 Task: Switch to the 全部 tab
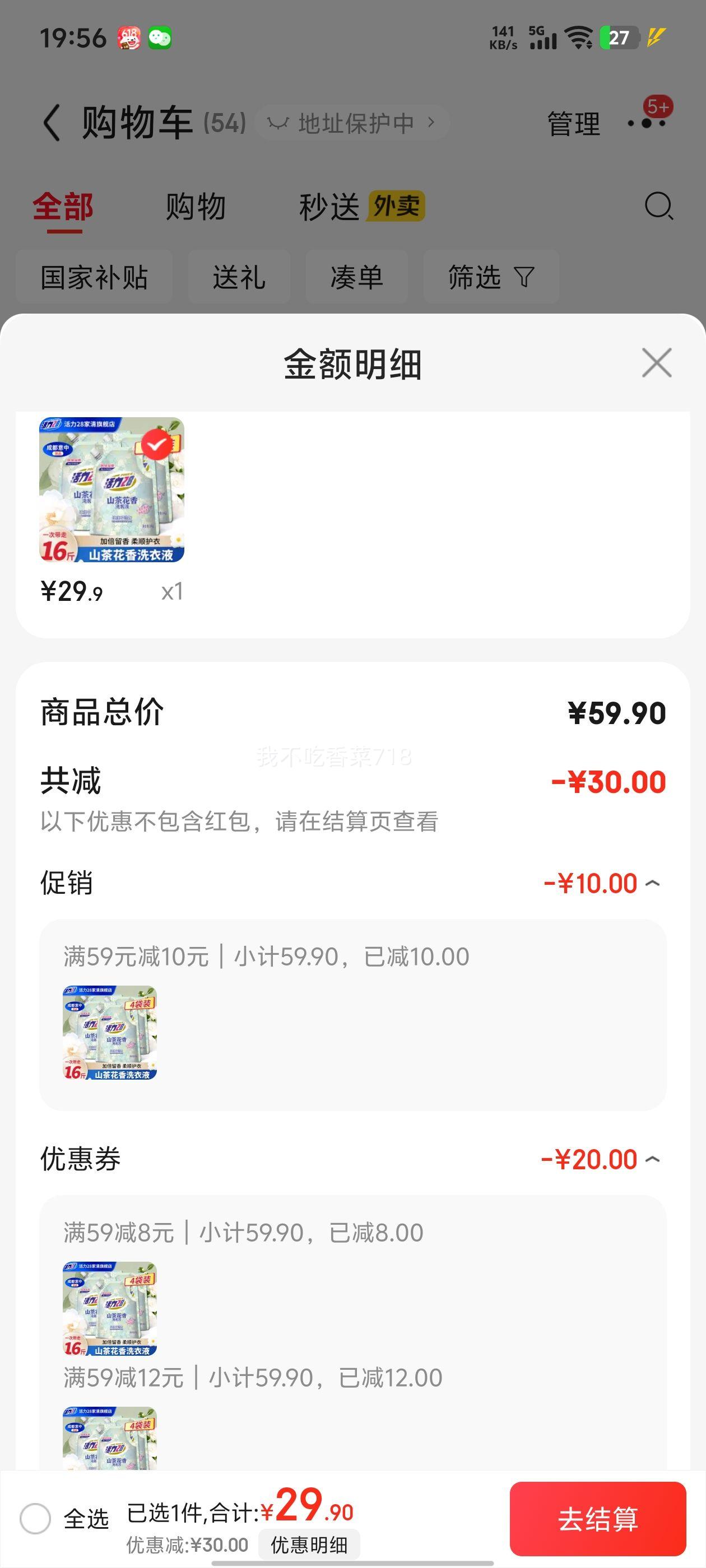click(x=63, y=208)
